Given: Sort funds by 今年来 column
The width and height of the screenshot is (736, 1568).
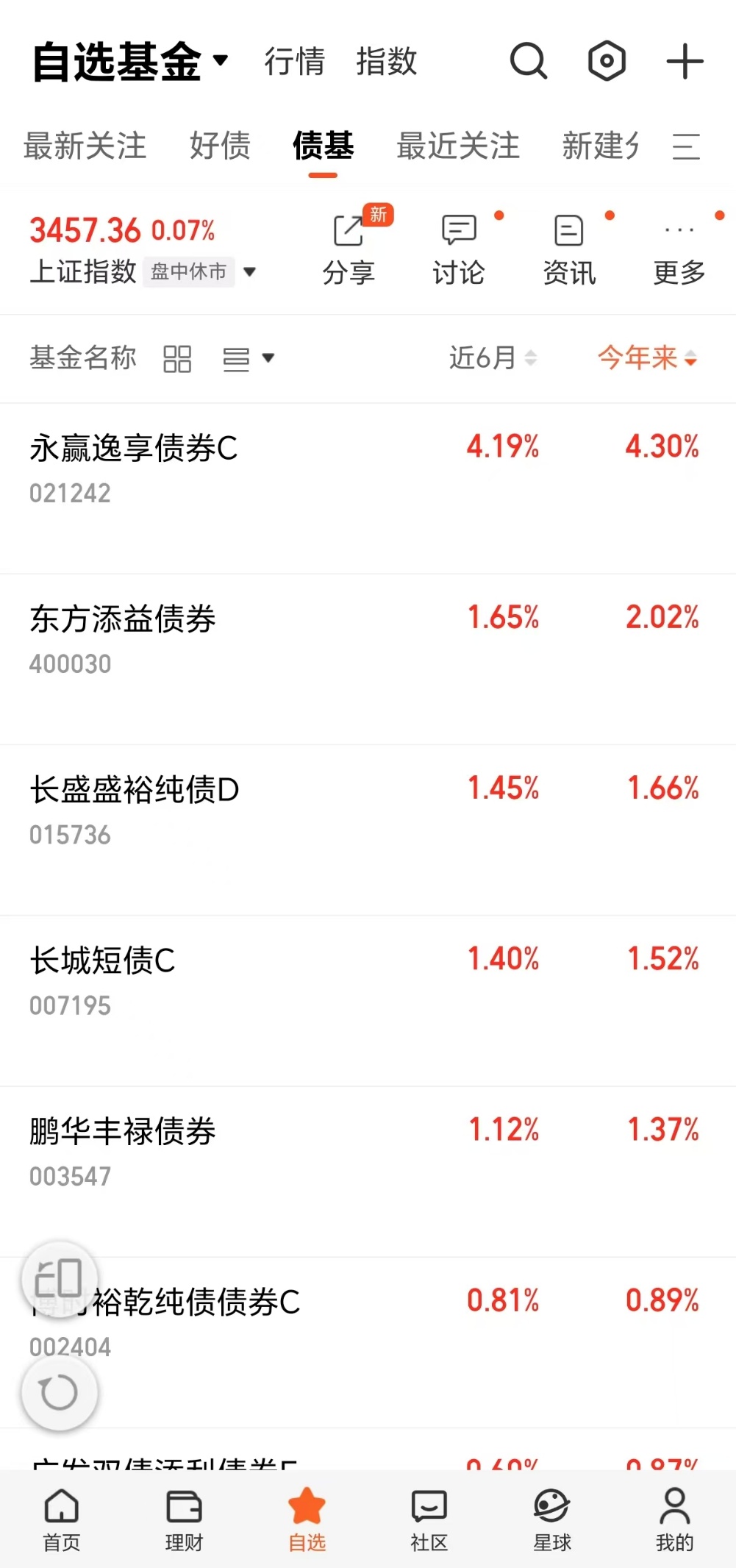Looking at the screenshot, I should pos(647,358).
